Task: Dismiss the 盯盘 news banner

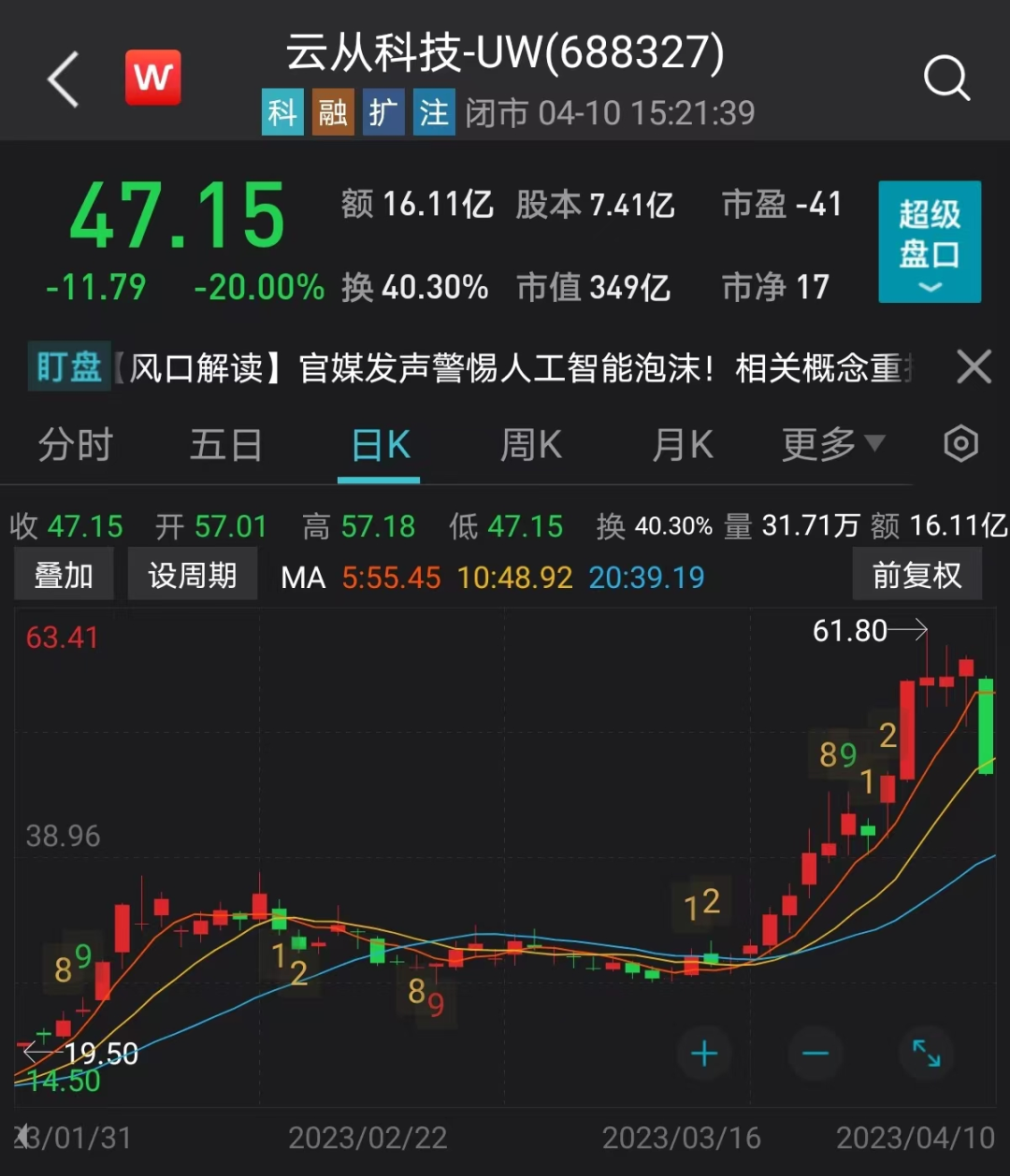Action: click(x=974, y=367)
